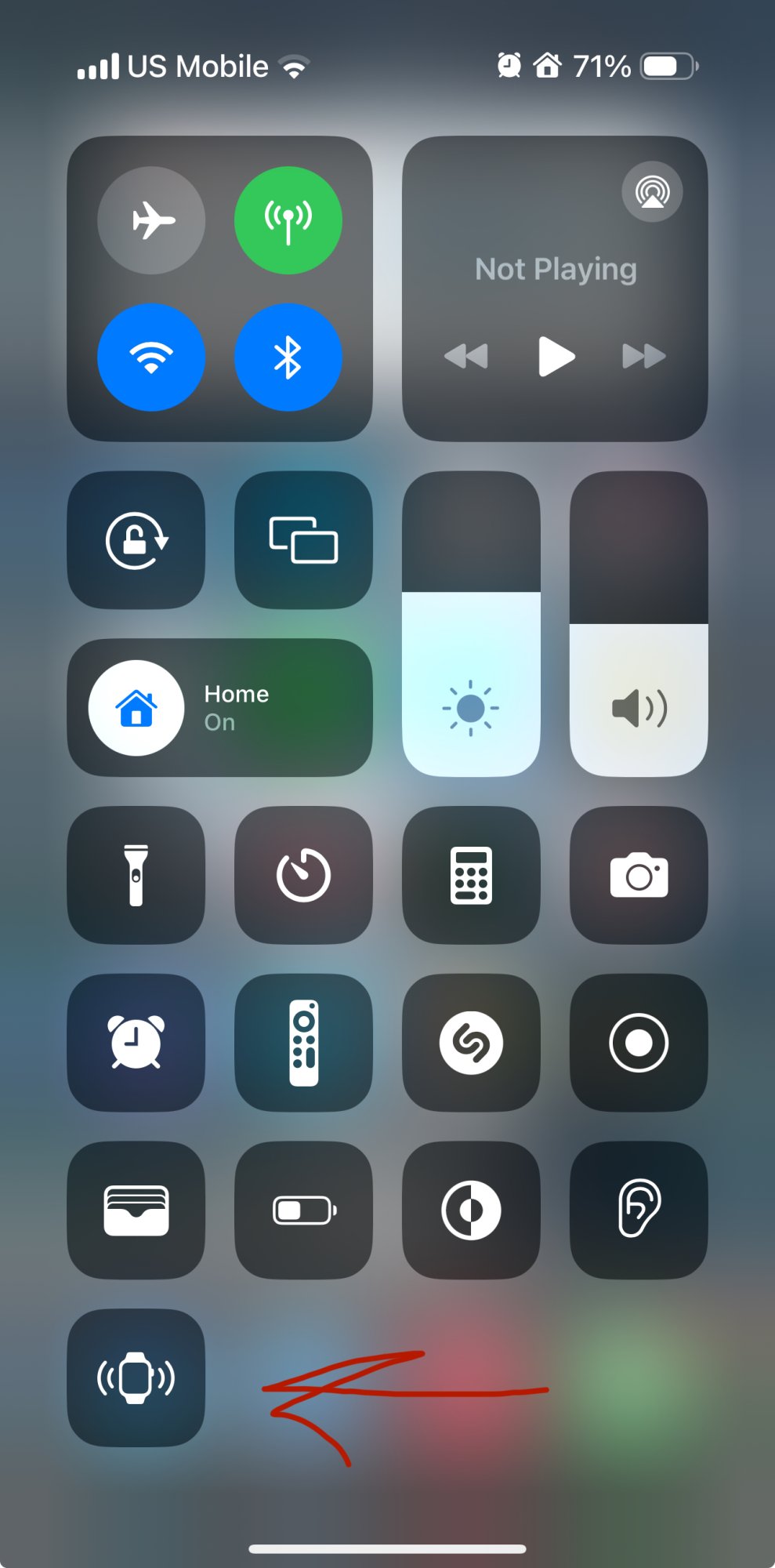Skip to the next track
Screen dimensions: 775x1568
point(643,357)
